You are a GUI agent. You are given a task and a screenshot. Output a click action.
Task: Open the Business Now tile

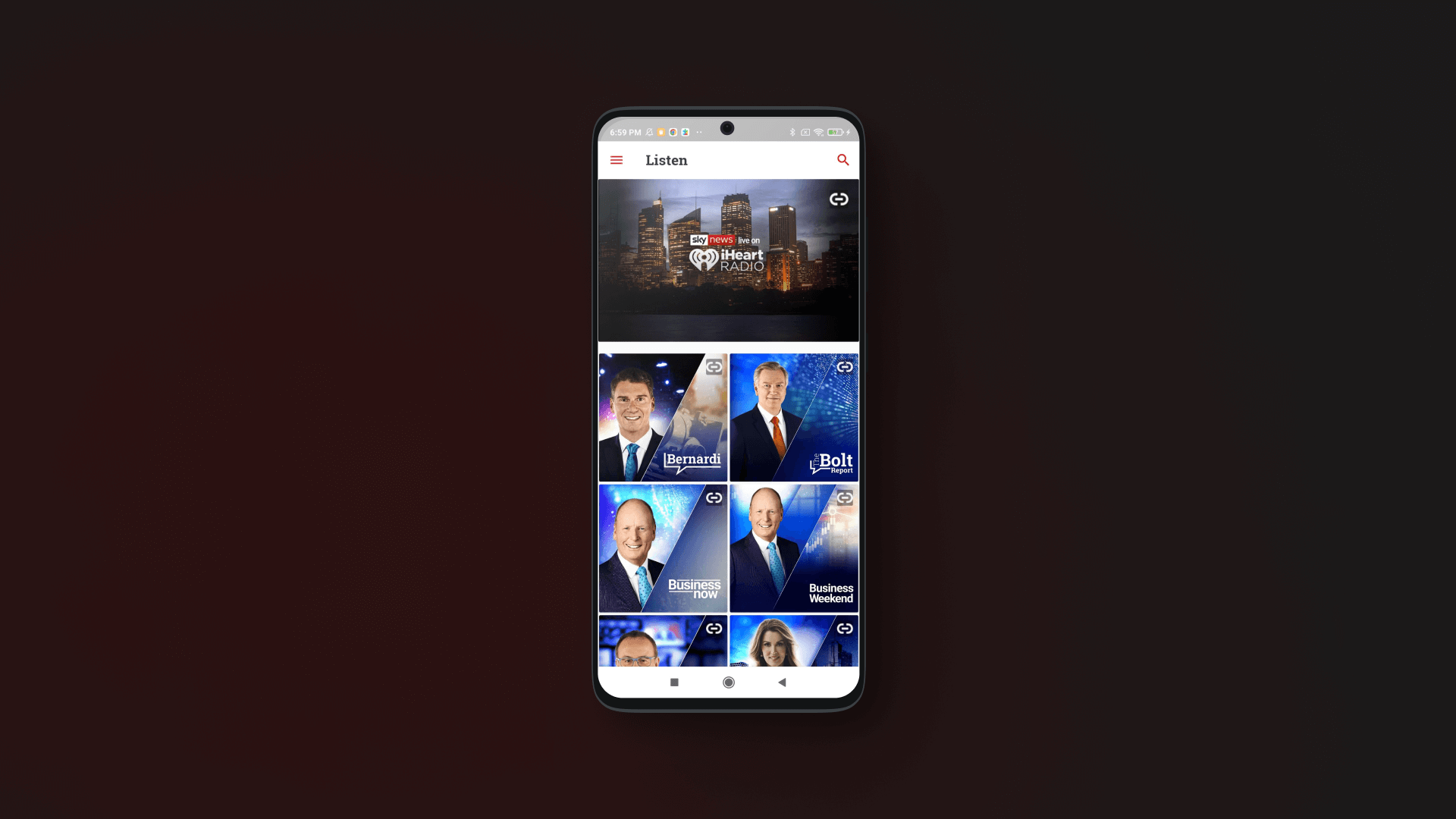click(662, 548)
